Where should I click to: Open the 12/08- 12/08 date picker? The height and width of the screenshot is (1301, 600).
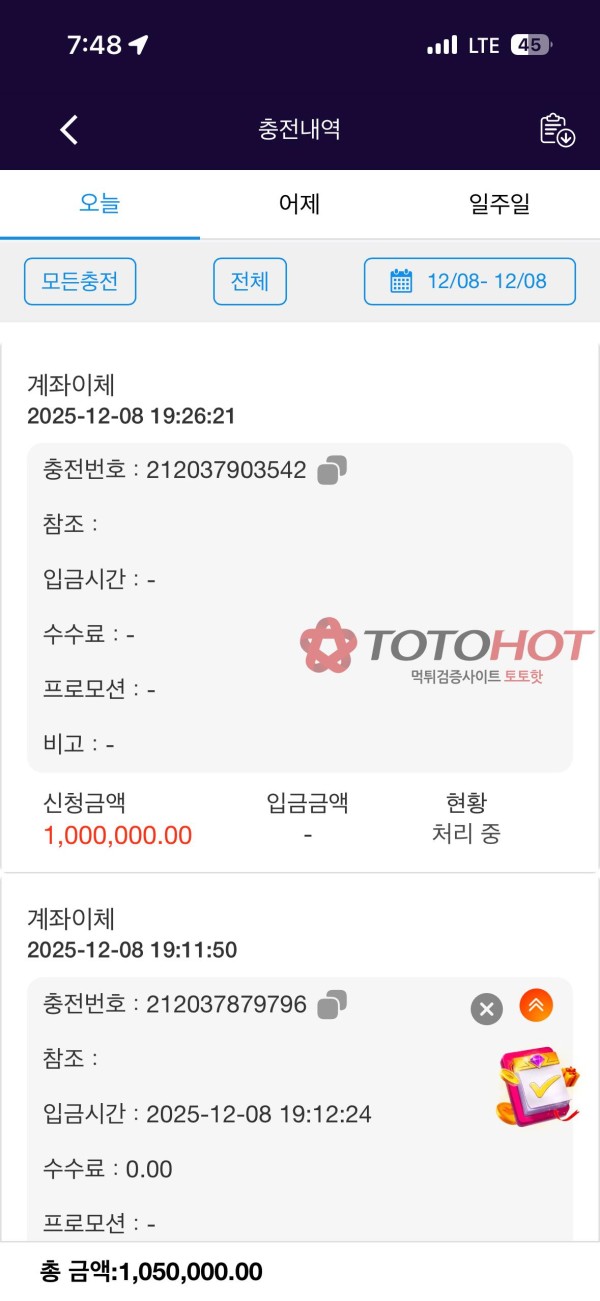click(470, 281)
